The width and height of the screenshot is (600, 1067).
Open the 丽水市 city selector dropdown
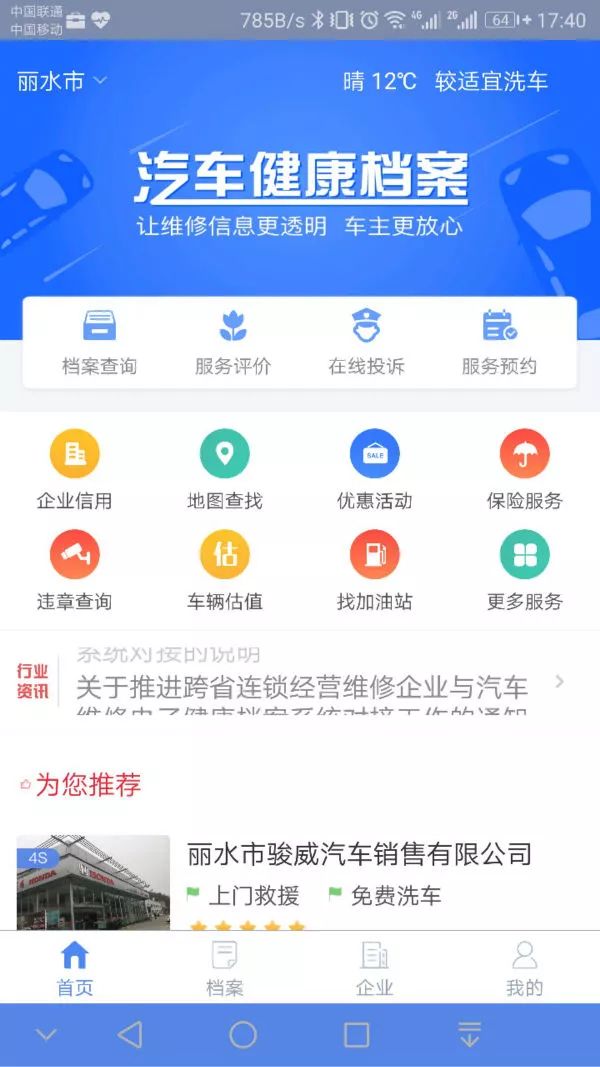62,82
